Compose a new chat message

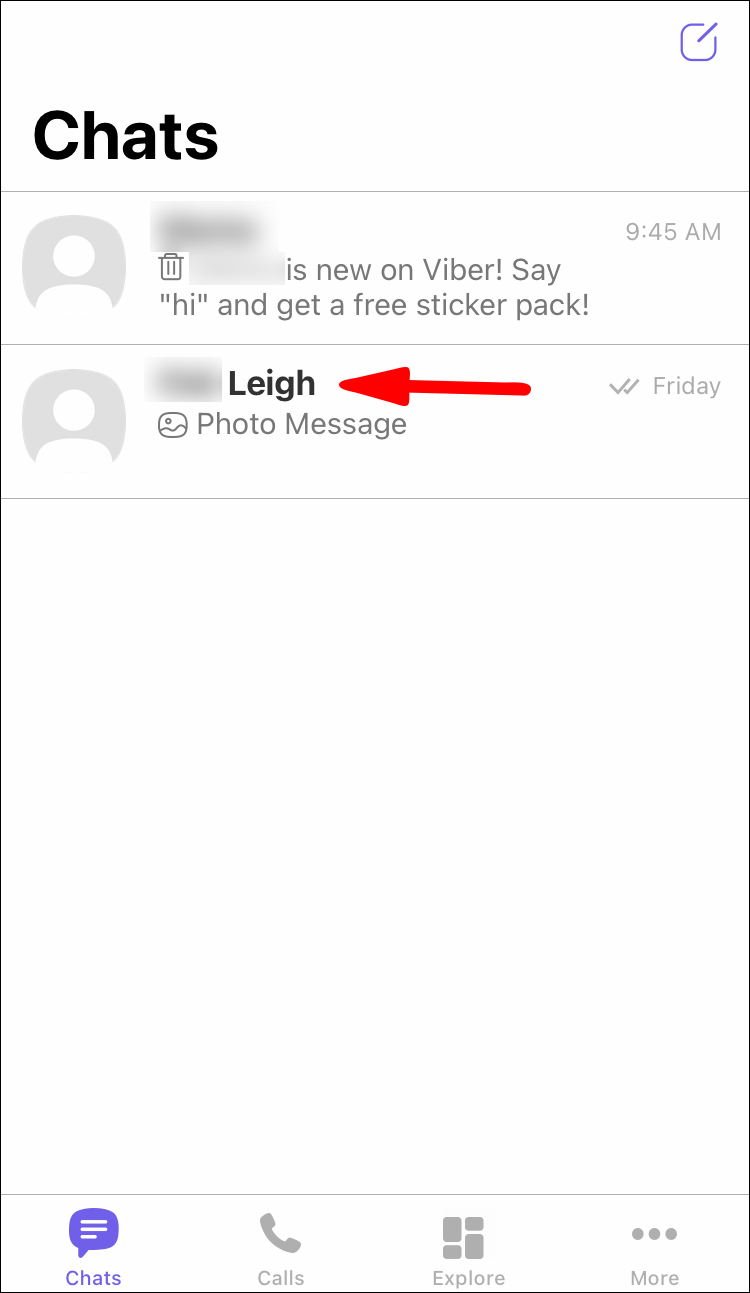pyautogui.click(x=699, y=42)
